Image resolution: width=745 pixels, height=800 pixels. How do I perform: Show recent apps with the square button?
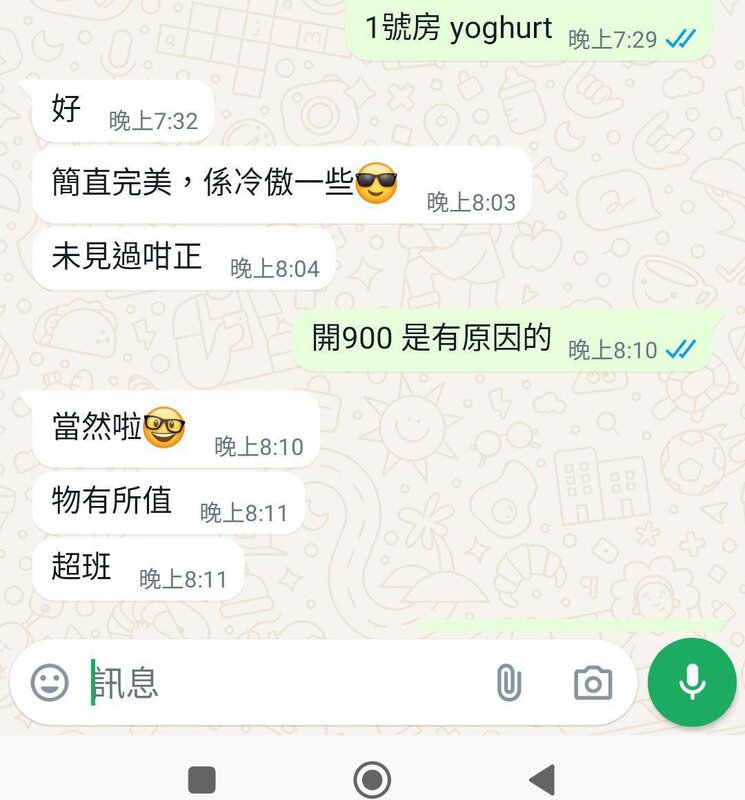coord(202,779)
